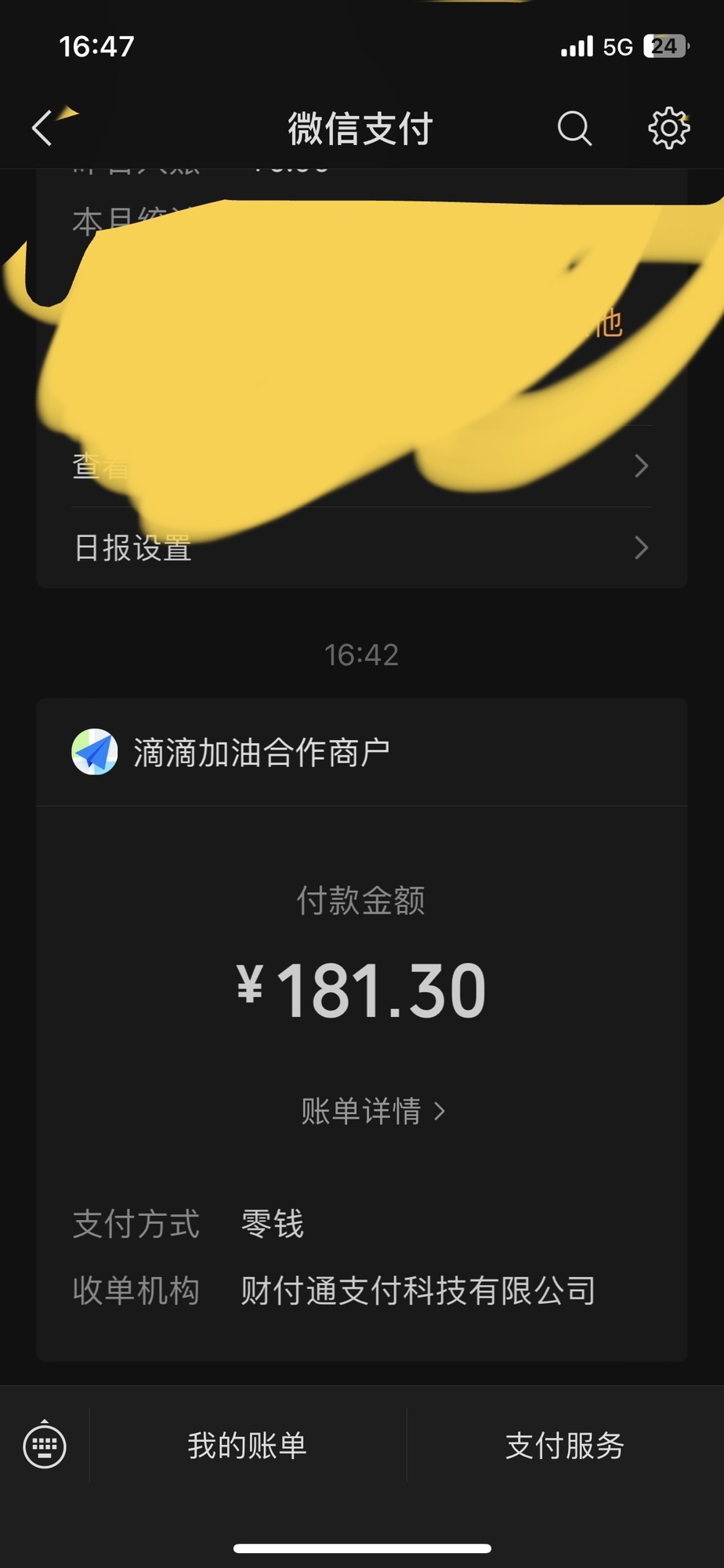View 账单详情 for this payment
Viewport: 724px width, 1568px height.
point(372,1111)
